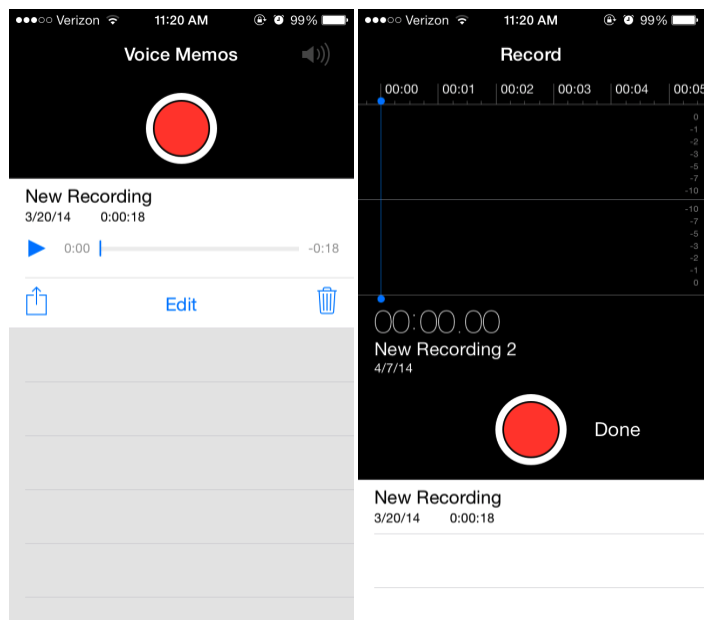The width and height of the screenshot is (712, 629).
Task: Tap the red record button beside Done
Action: (531, 430)
